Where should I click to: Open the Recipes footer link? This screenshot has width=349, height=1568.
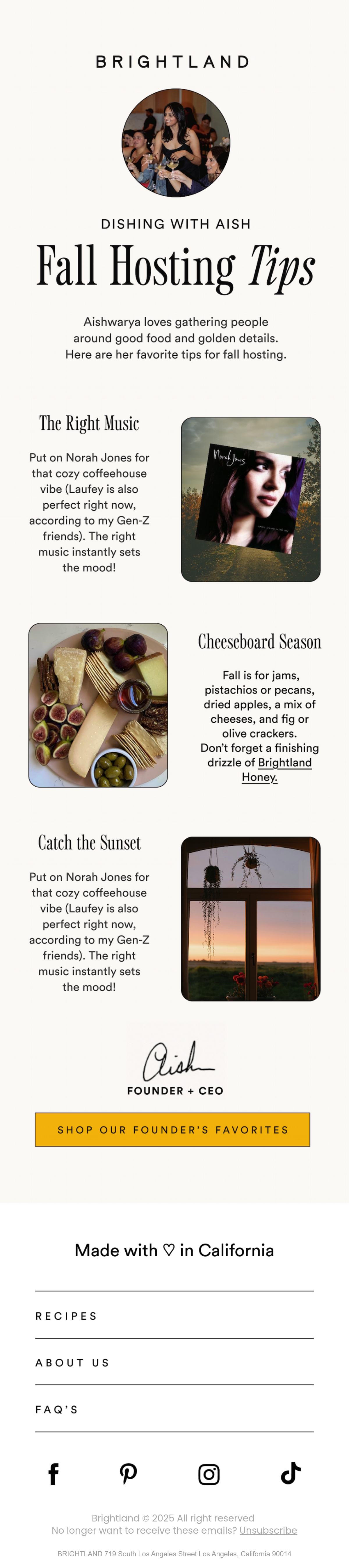pyautogui.click(x=174, y=1315)
